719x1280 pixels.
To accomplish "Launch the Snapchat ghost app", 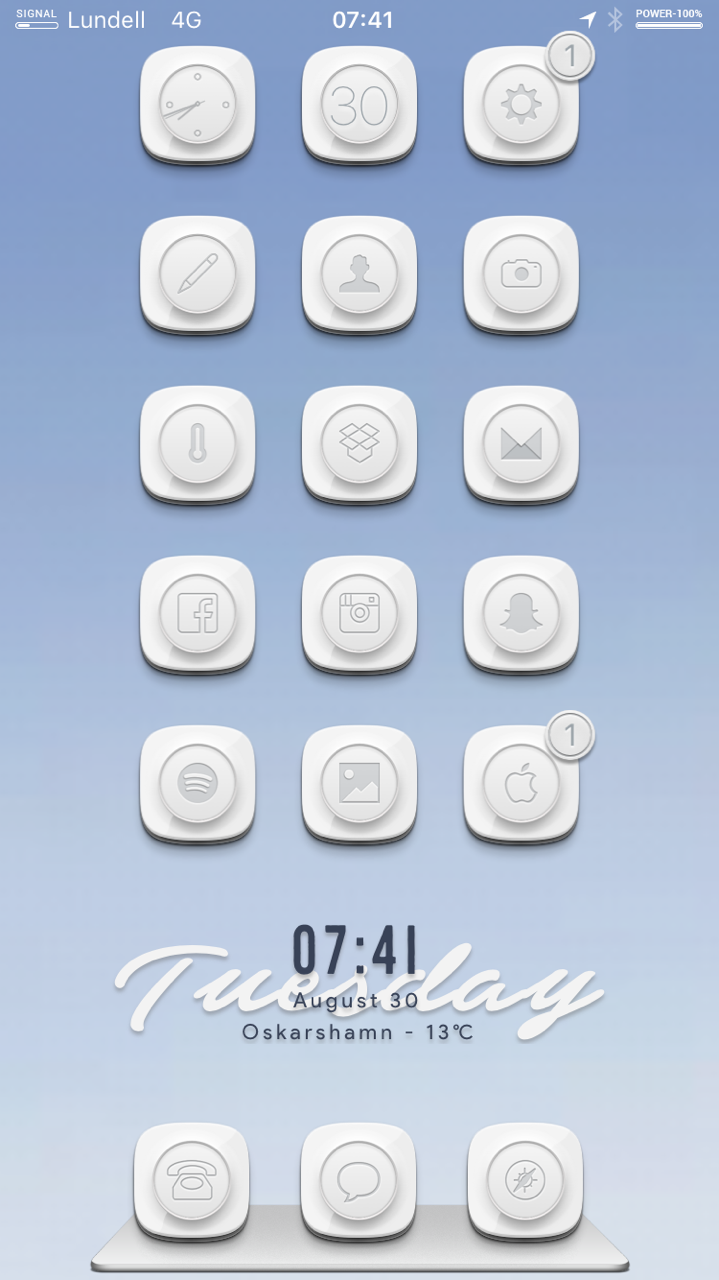I will tap(521, 615).
